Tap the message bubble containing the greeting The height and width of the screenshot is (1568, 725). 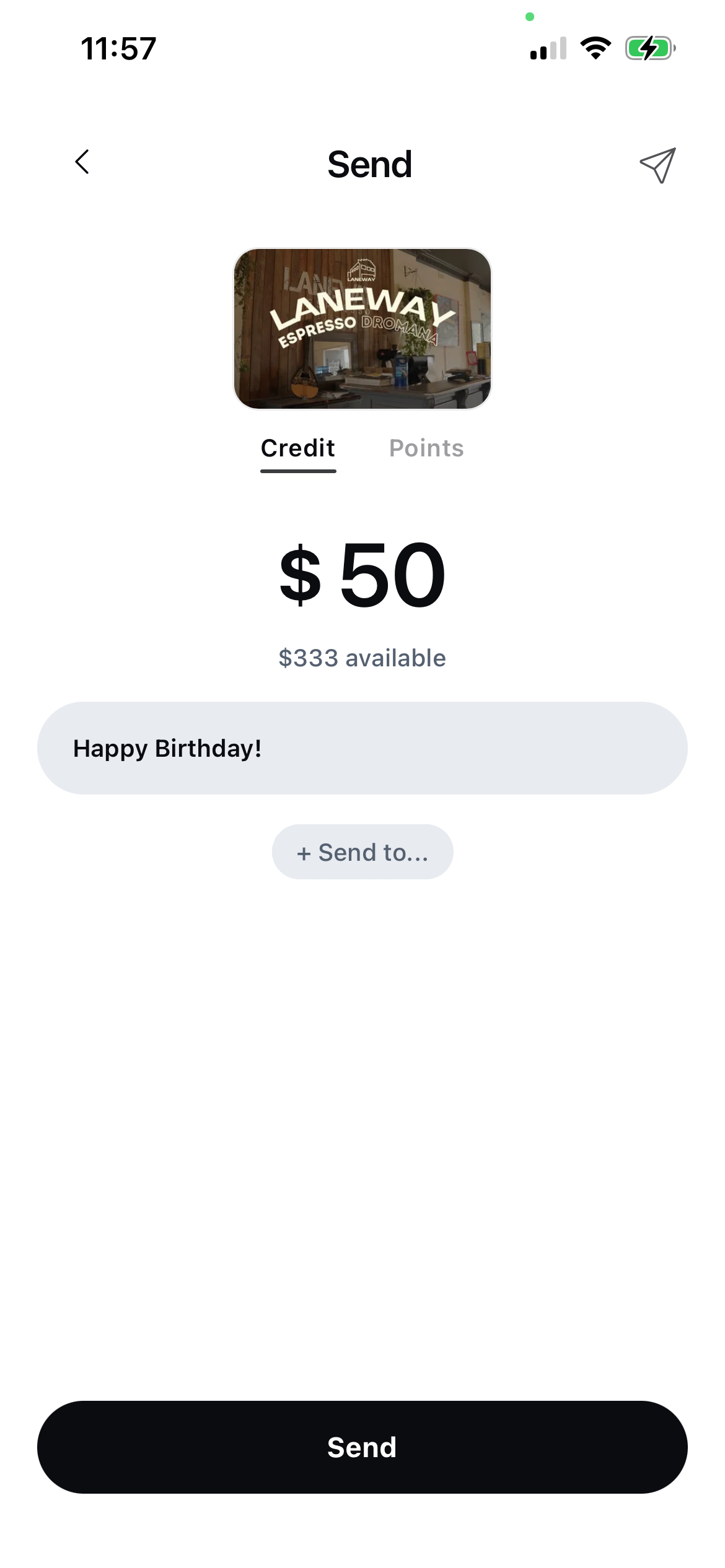(362, 747)
